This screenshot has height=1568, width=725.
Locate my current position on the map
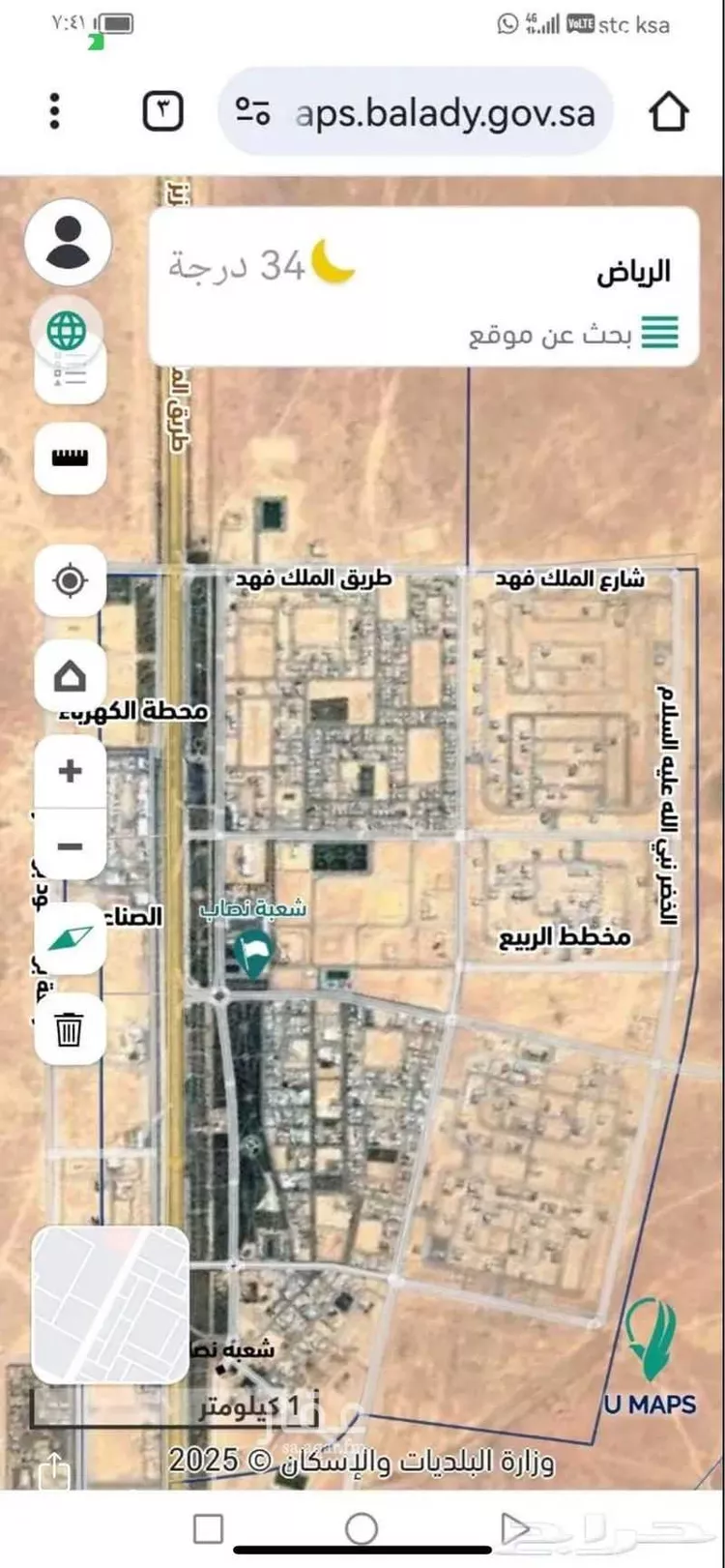[x=70, y=581]
